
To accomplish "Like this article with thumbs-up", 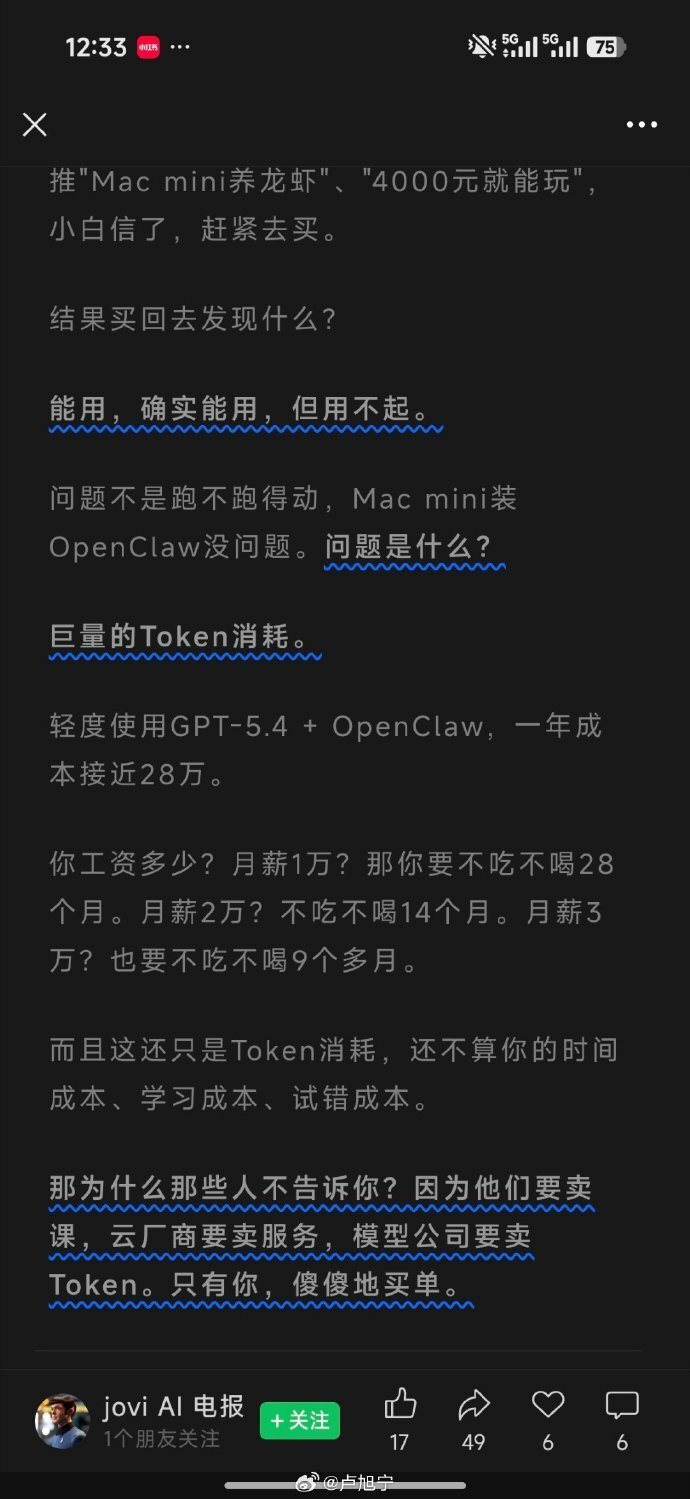I will click(x=400, y=1405).
